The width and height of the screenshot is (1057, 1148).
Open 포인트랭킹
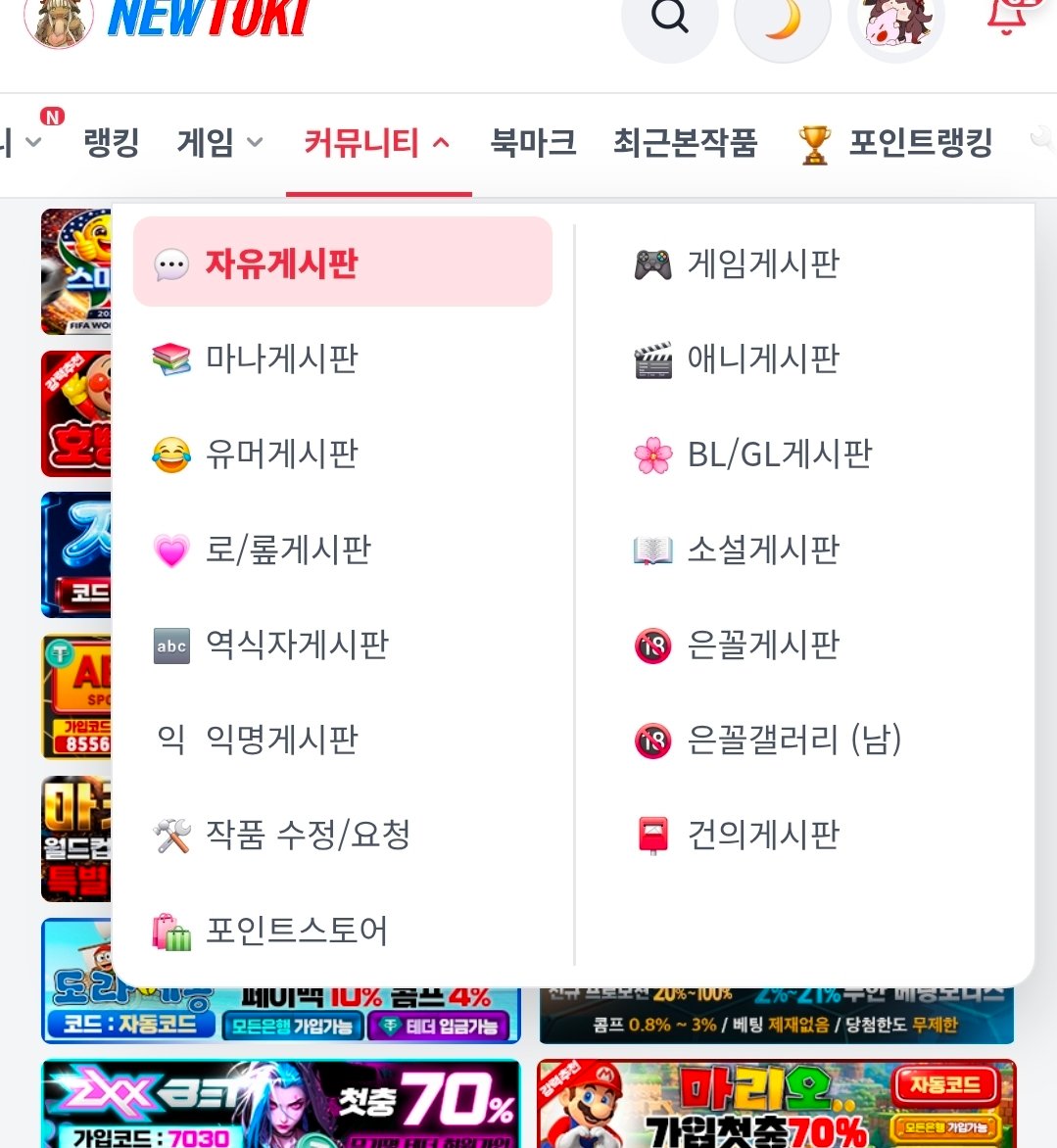896,143
